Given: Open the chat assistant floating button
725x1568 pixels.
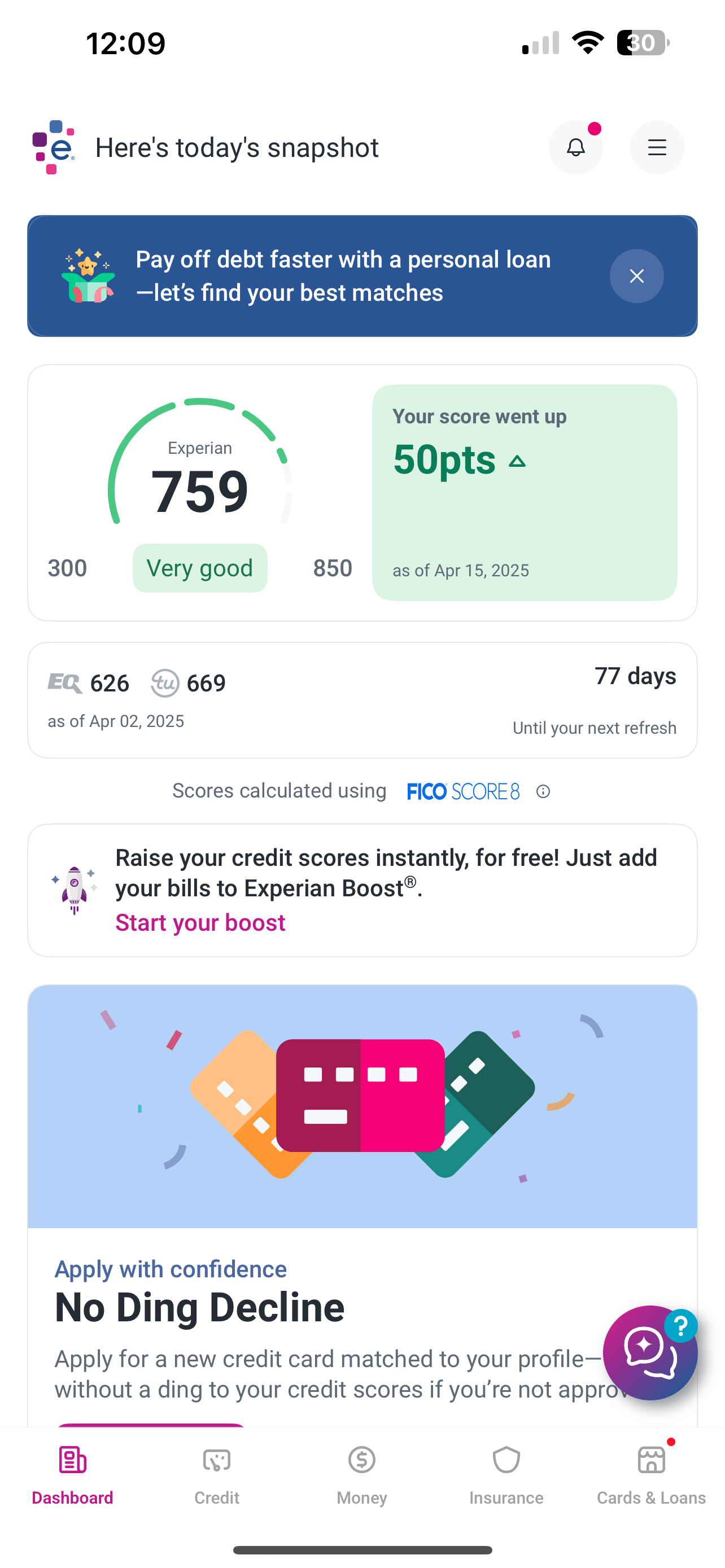Looking at the screenshot, I should [649, 1352].
